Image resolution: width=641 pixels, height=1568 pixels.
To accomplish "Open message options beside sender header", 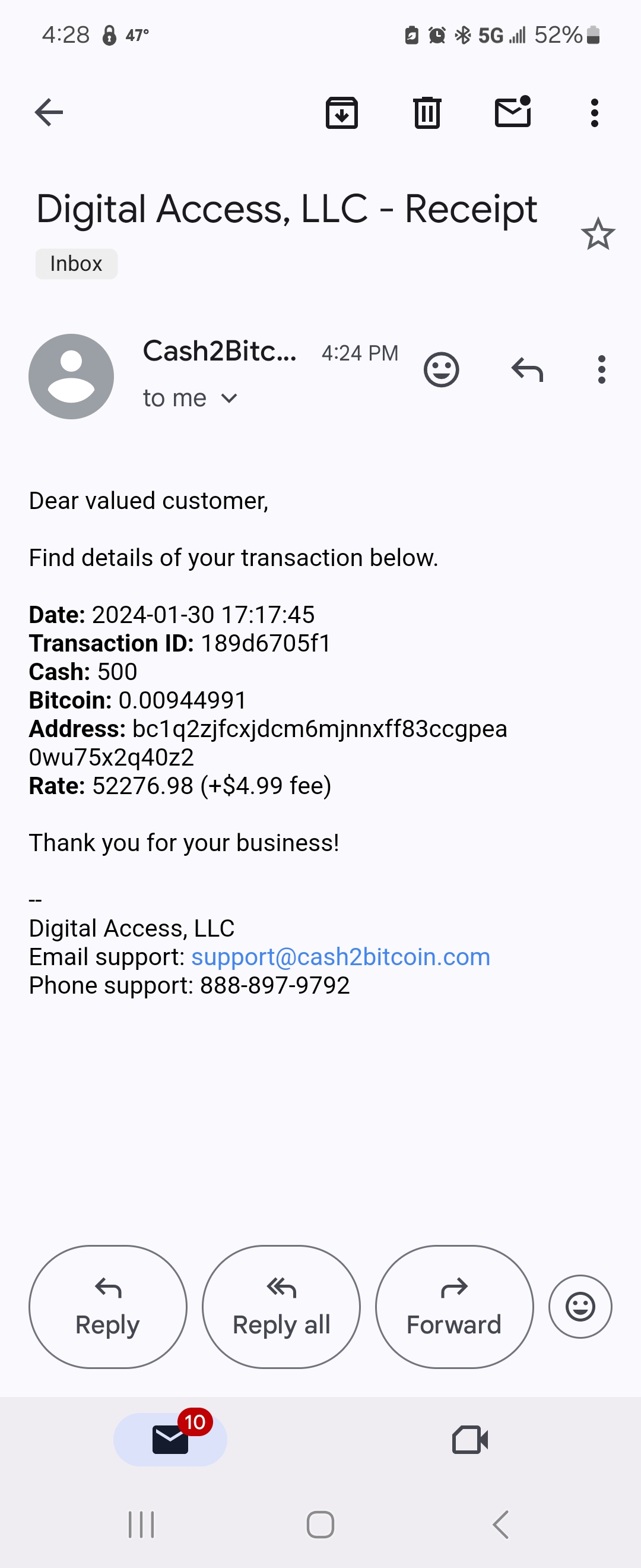I will (x=601, y=369).
